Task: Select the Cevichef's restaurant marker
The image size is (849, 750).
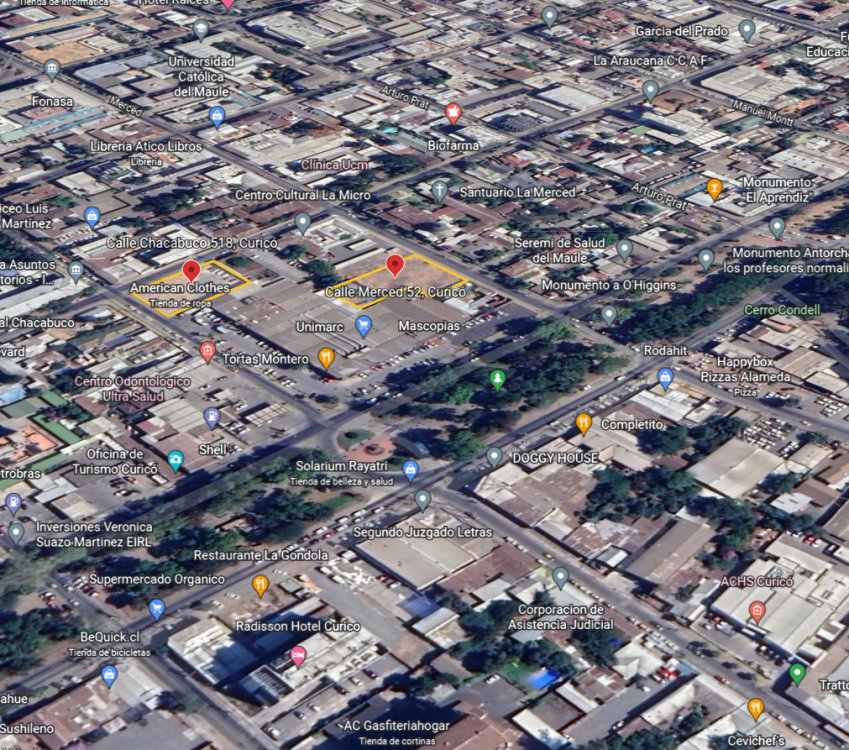Action: click(756, 709)
